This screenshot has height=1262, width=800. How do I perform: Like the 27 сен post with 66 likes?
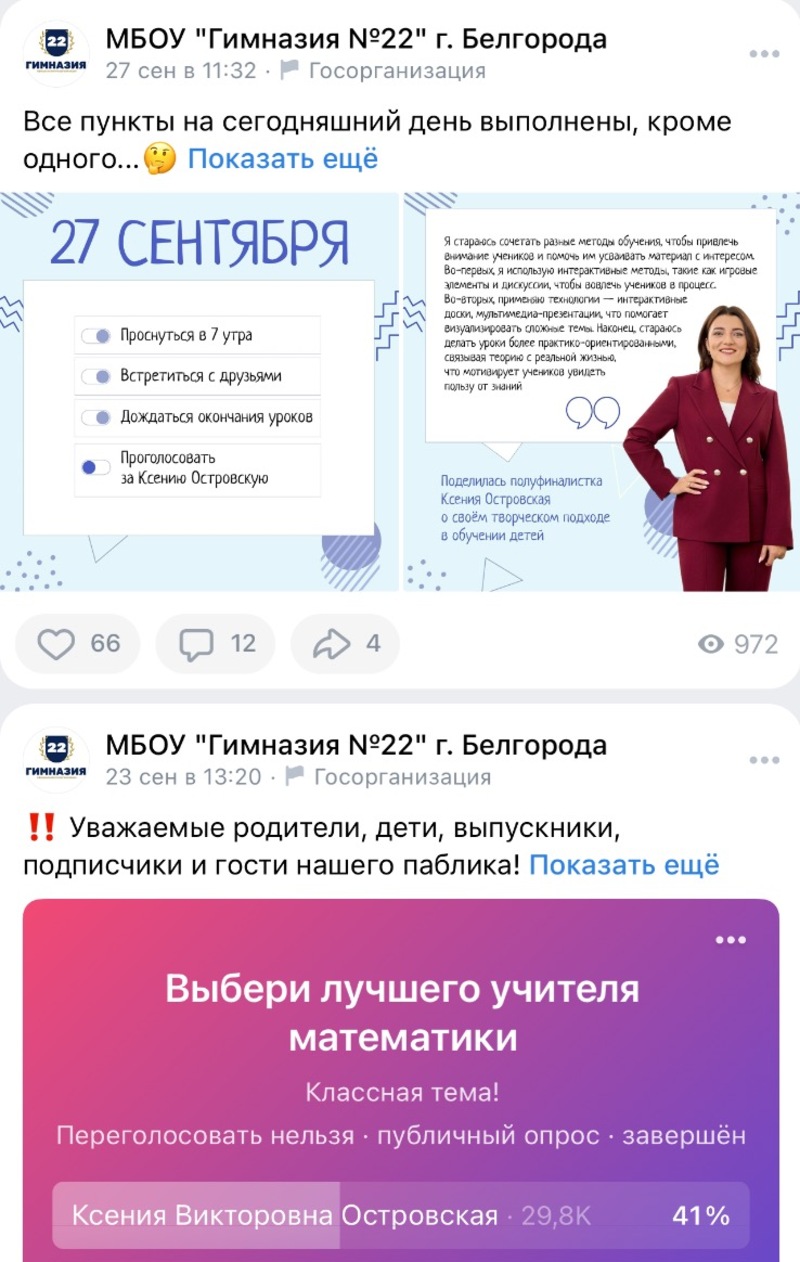pos(78,644)
